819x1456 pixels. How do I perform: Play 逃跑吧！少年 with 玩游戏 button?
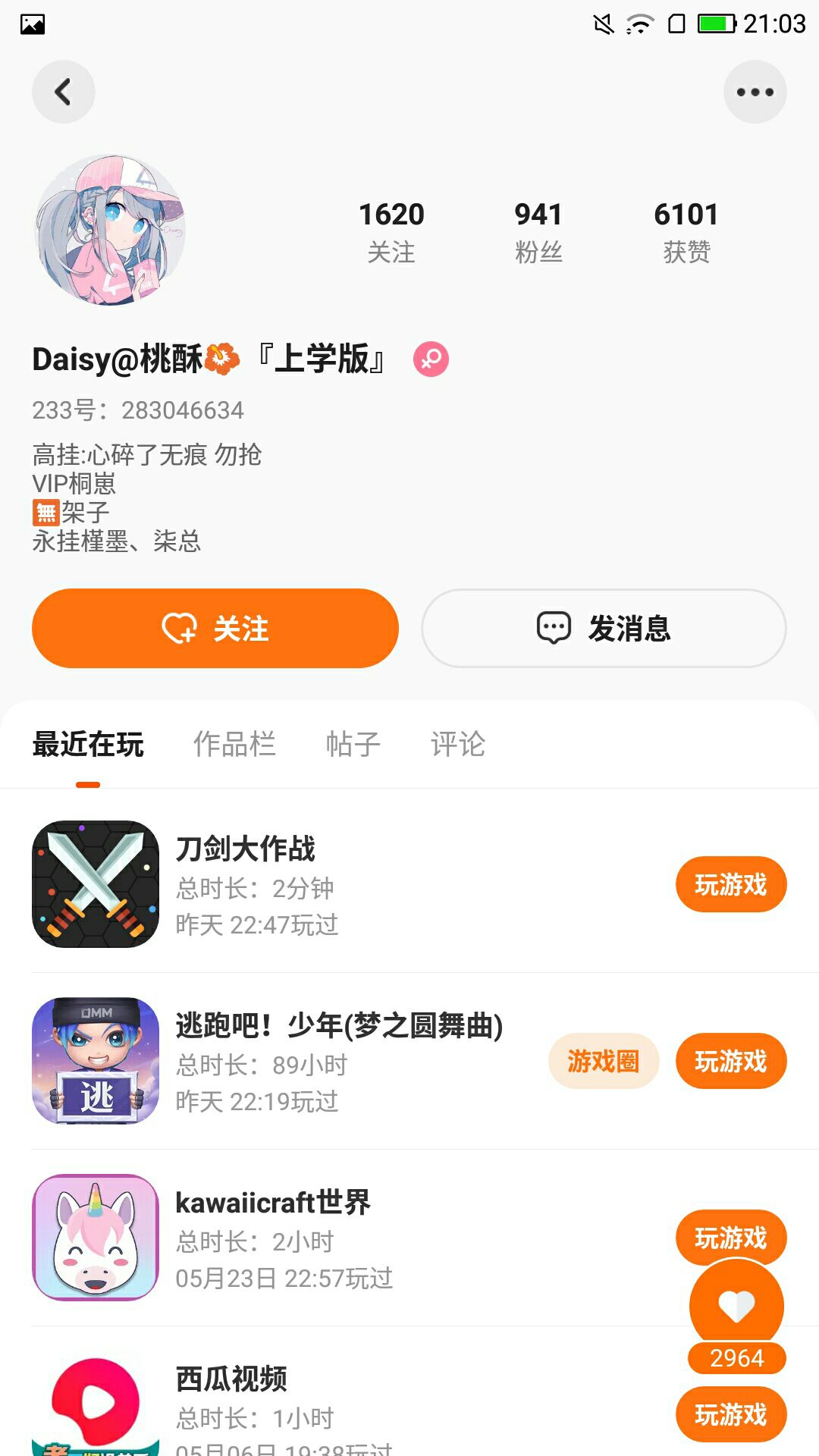pos(730,1061)
